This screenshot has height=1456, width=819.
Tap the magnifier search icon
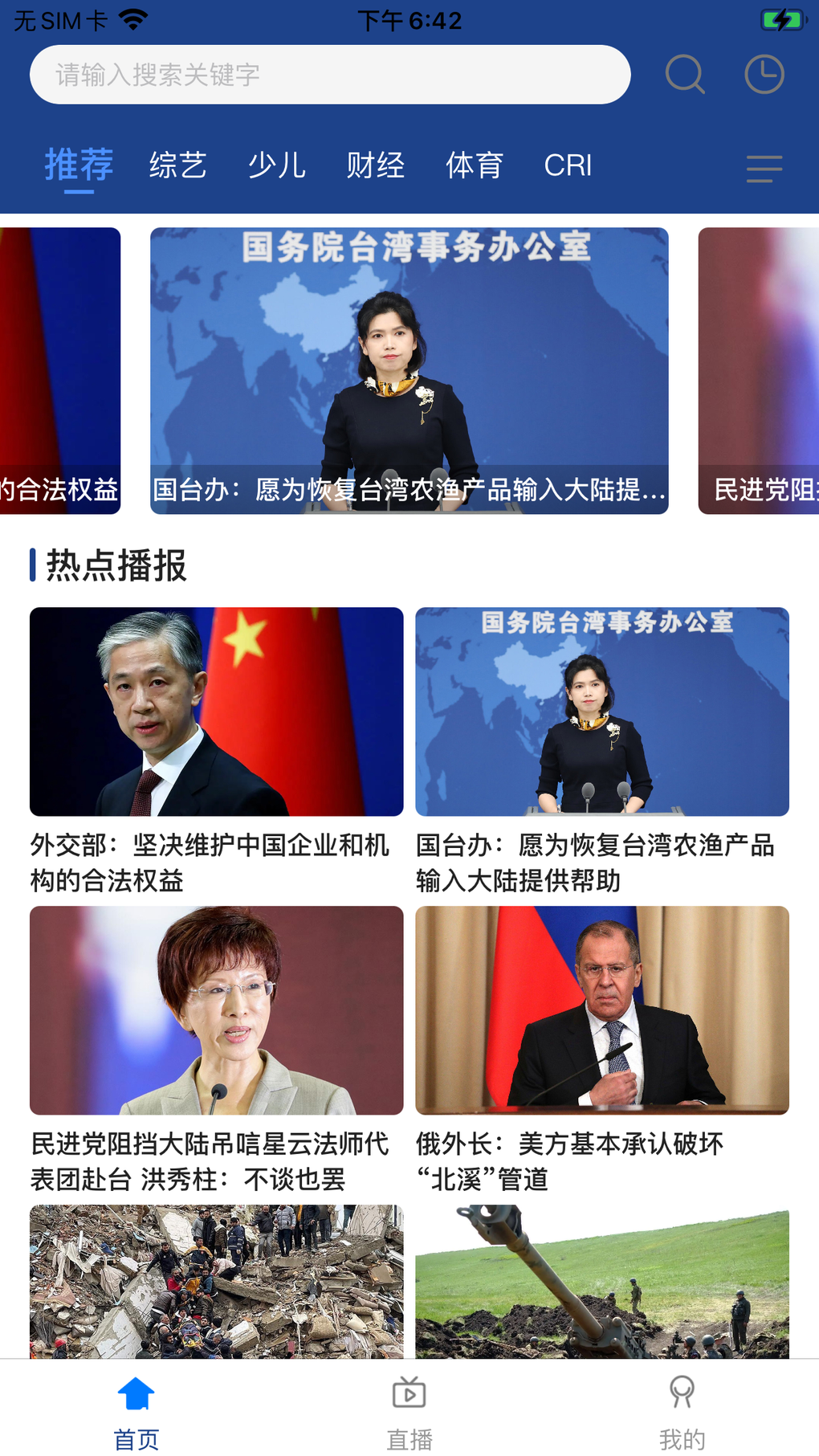point(685,75)
